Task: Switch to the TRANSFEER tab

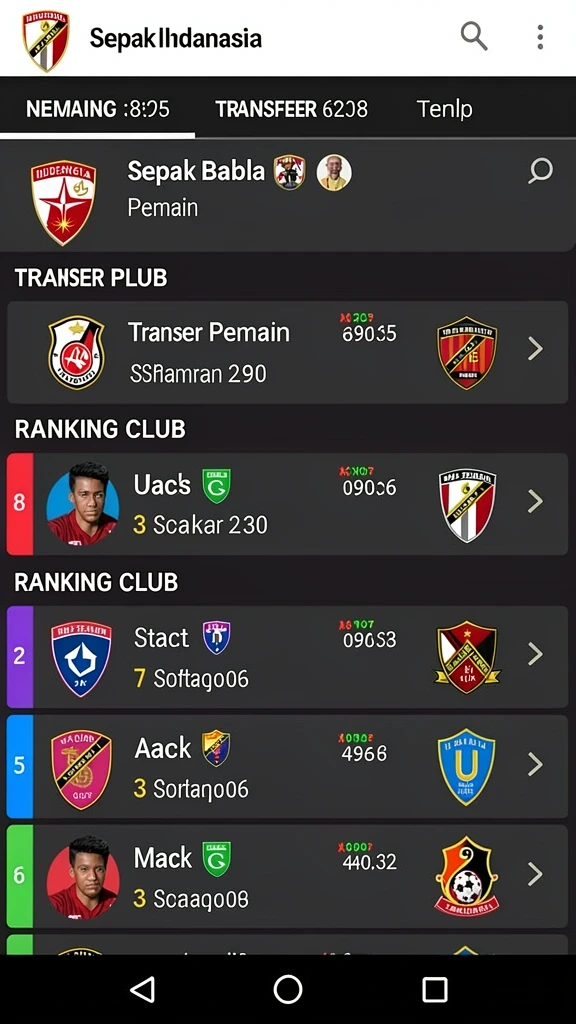Action: (291, 108)
